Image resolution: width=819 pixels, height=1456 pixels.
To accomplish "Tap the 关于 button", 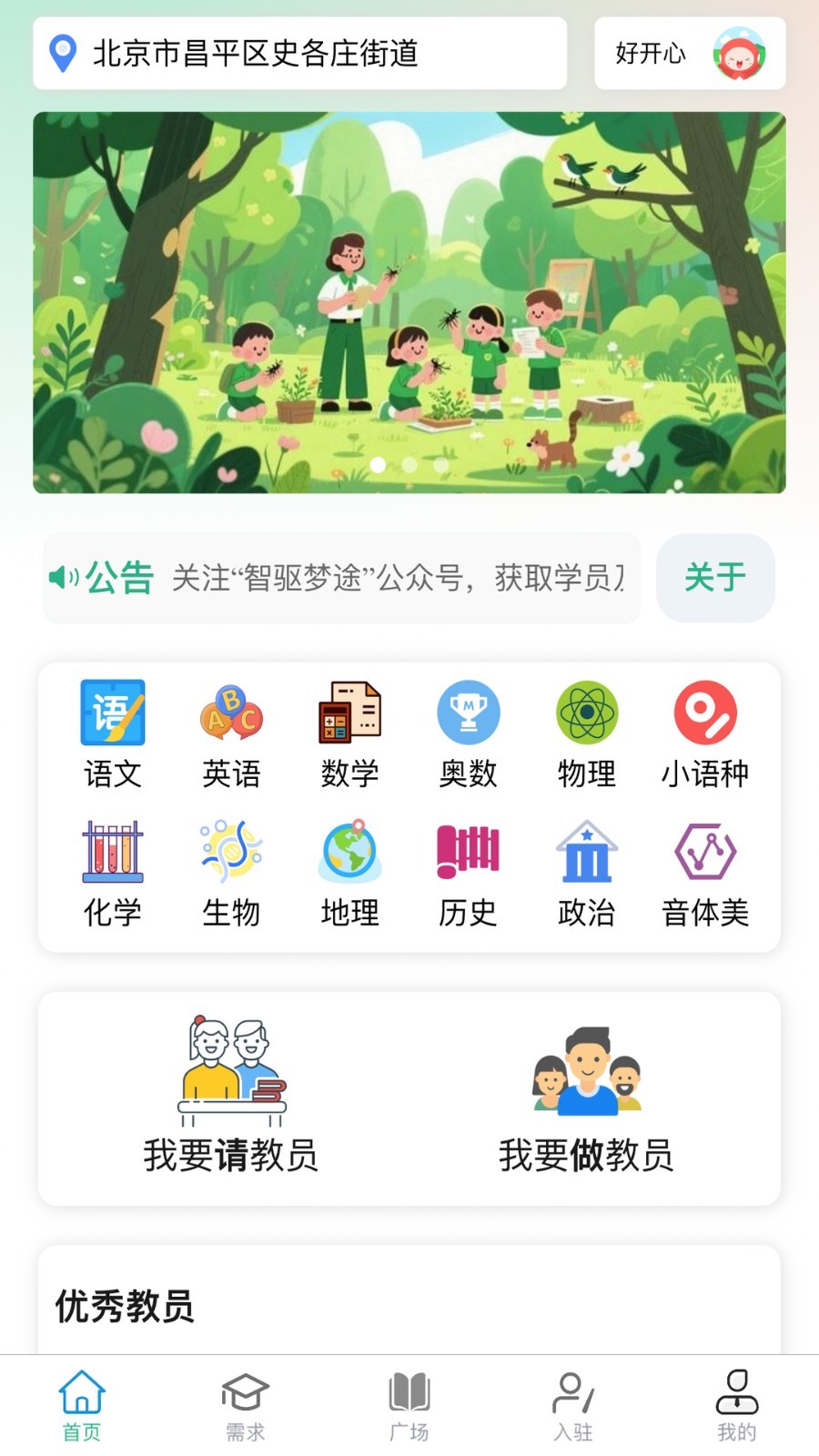I will (715, 579).
